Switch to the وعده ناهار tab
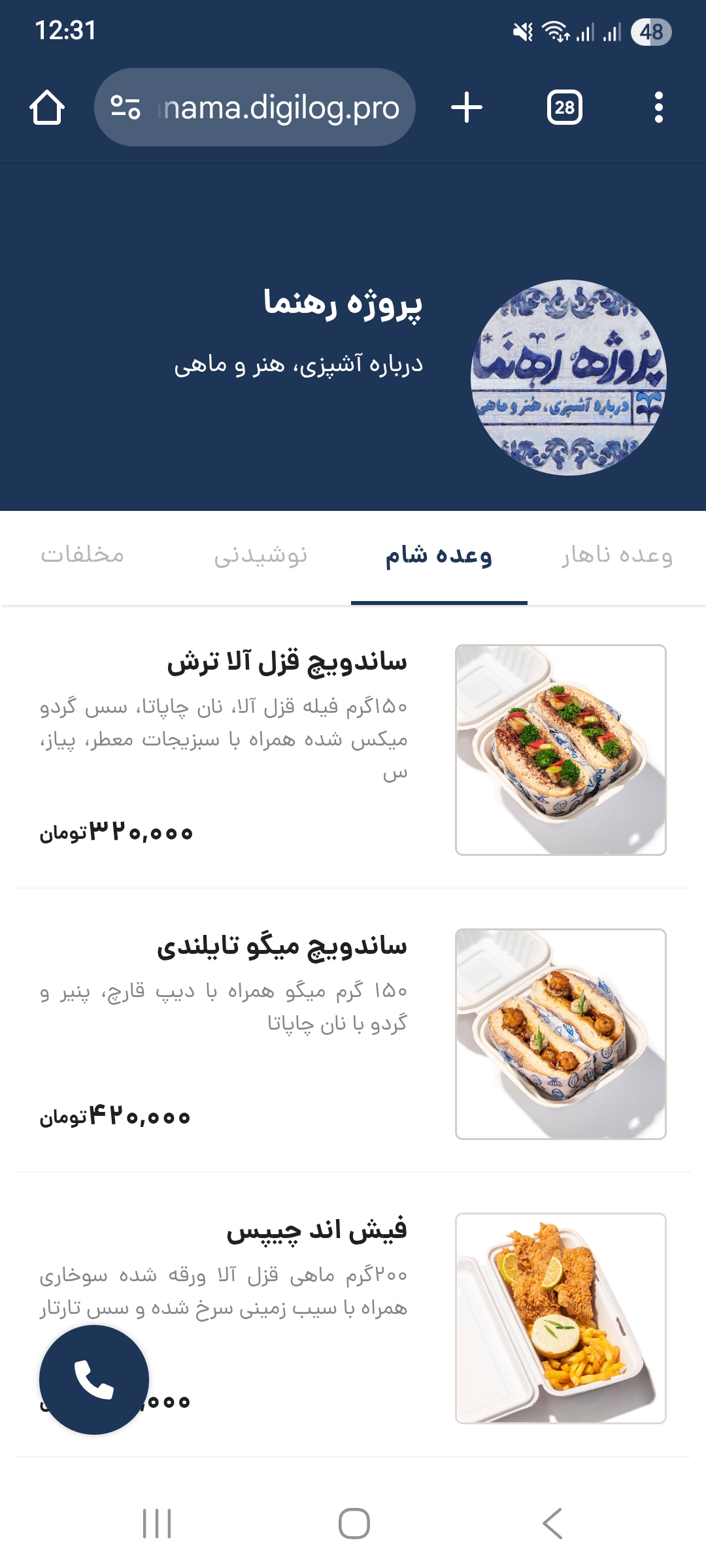Viewport: 706px width, 1568px height. (615, 556)
